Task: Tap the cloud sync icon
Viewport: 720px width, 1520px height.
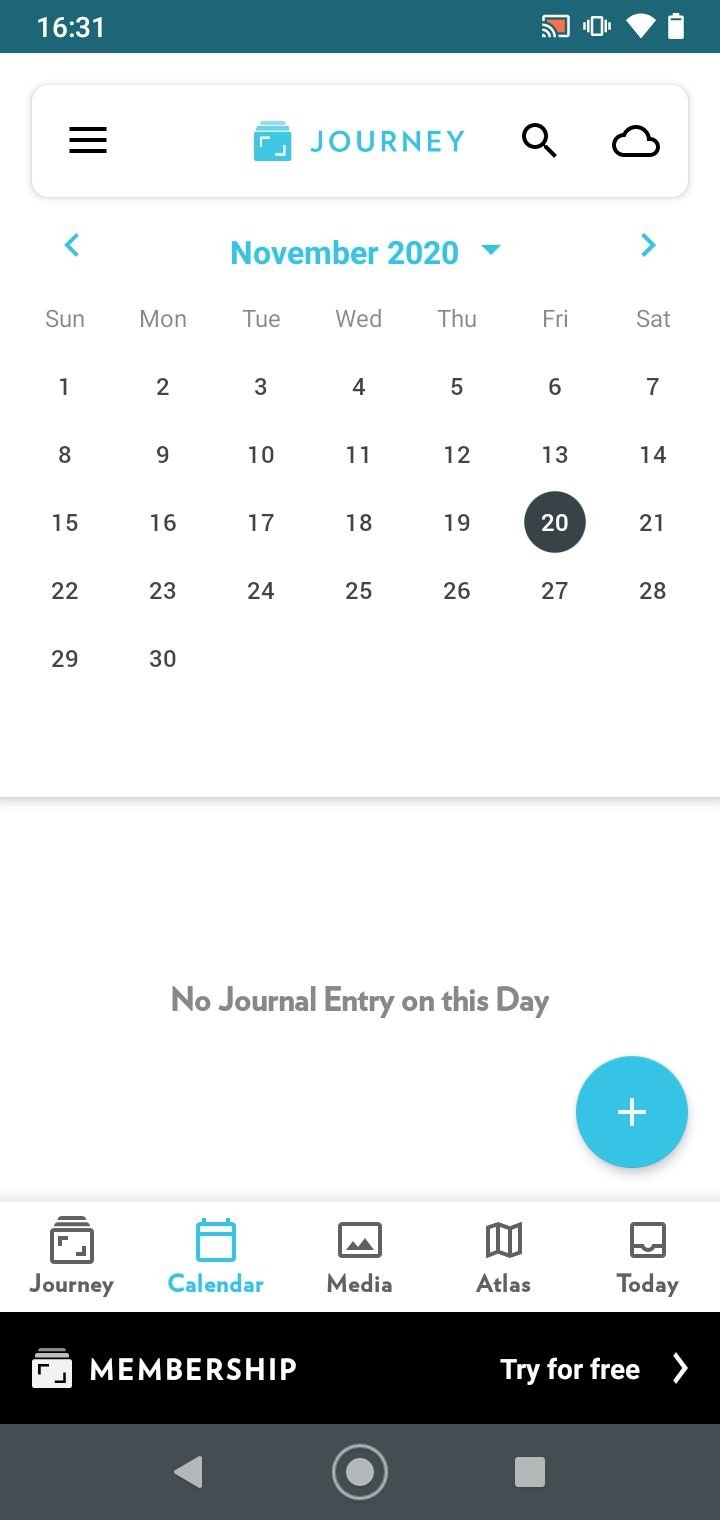Action: pos(636,142)
